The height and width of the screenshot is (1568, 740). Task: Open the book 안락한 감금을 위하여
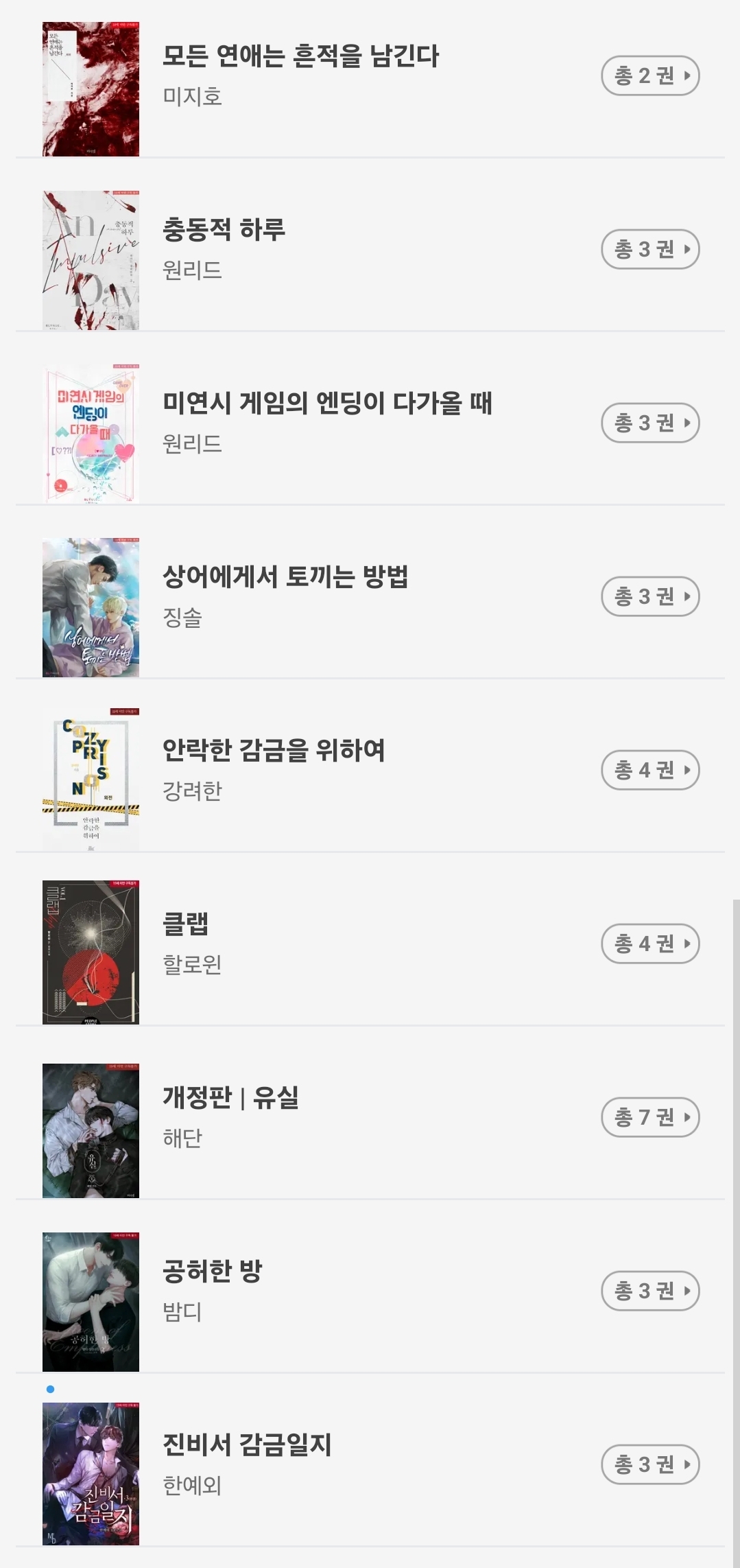tap(274, 751)
